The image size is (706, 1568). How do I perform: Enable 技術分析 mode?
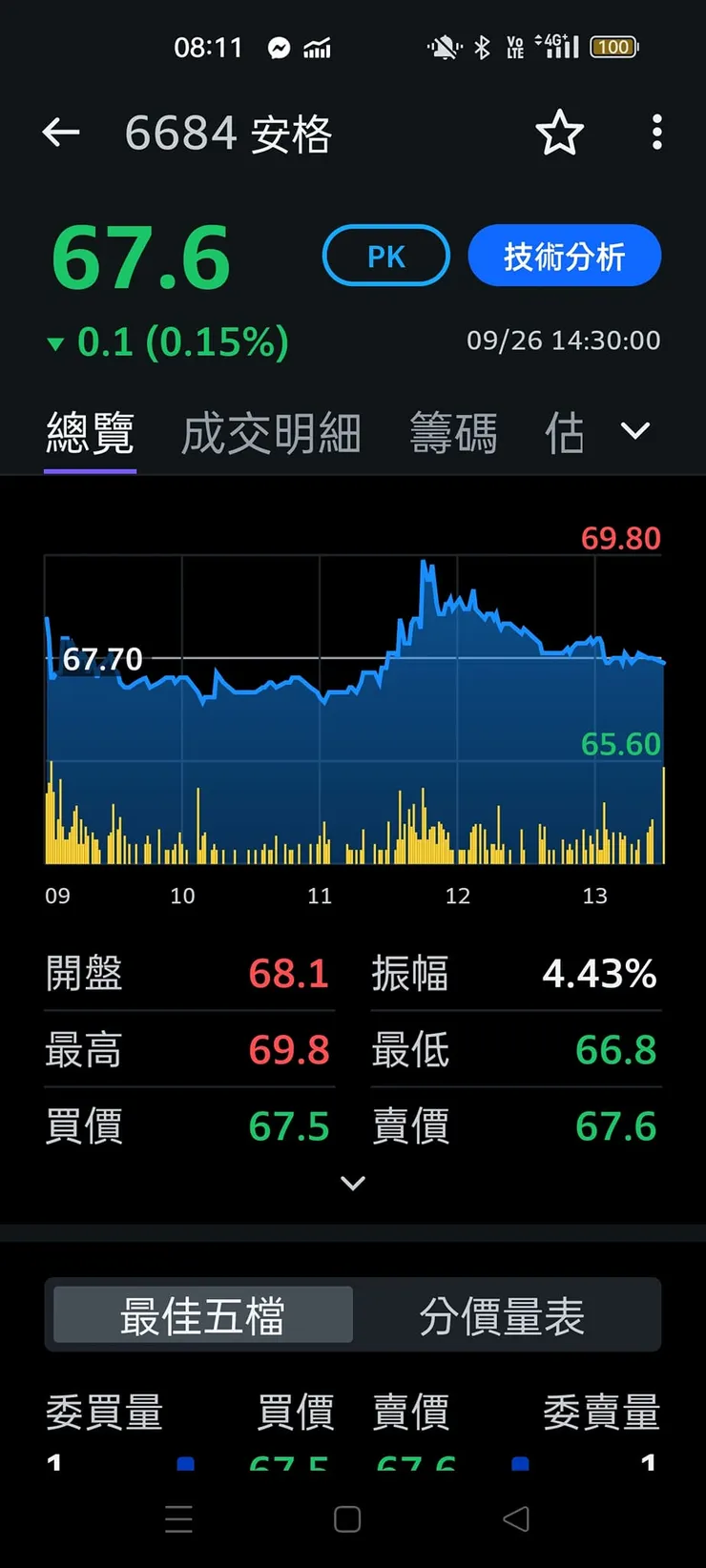tap(565, 256)
